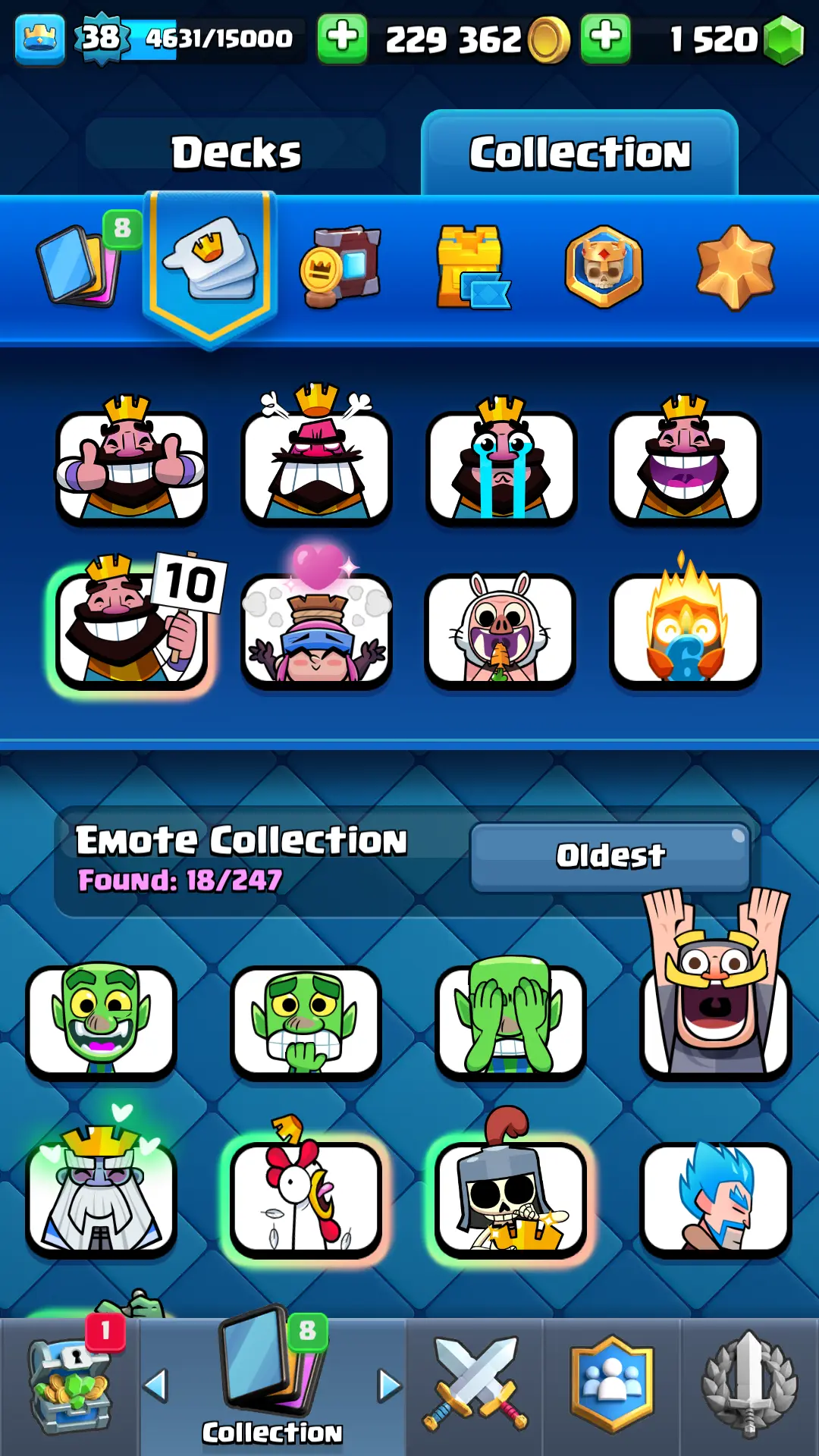Select the King thumbs-up emote
The width and height of the screenshot is (819, 1456).
(x=131, y=464)
